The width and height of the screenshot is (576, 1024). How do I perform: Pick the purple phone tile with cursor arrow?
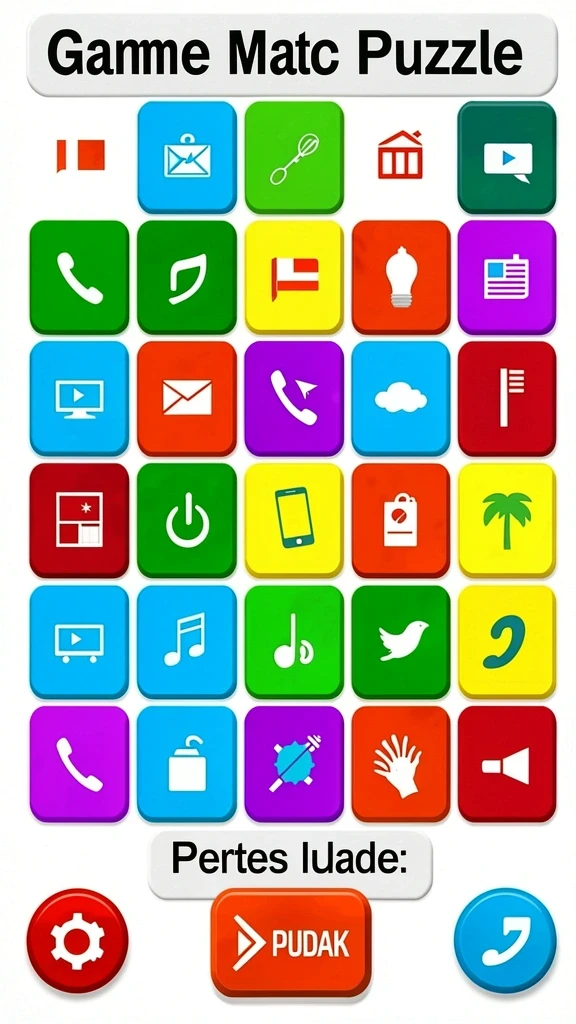point(294,398)
